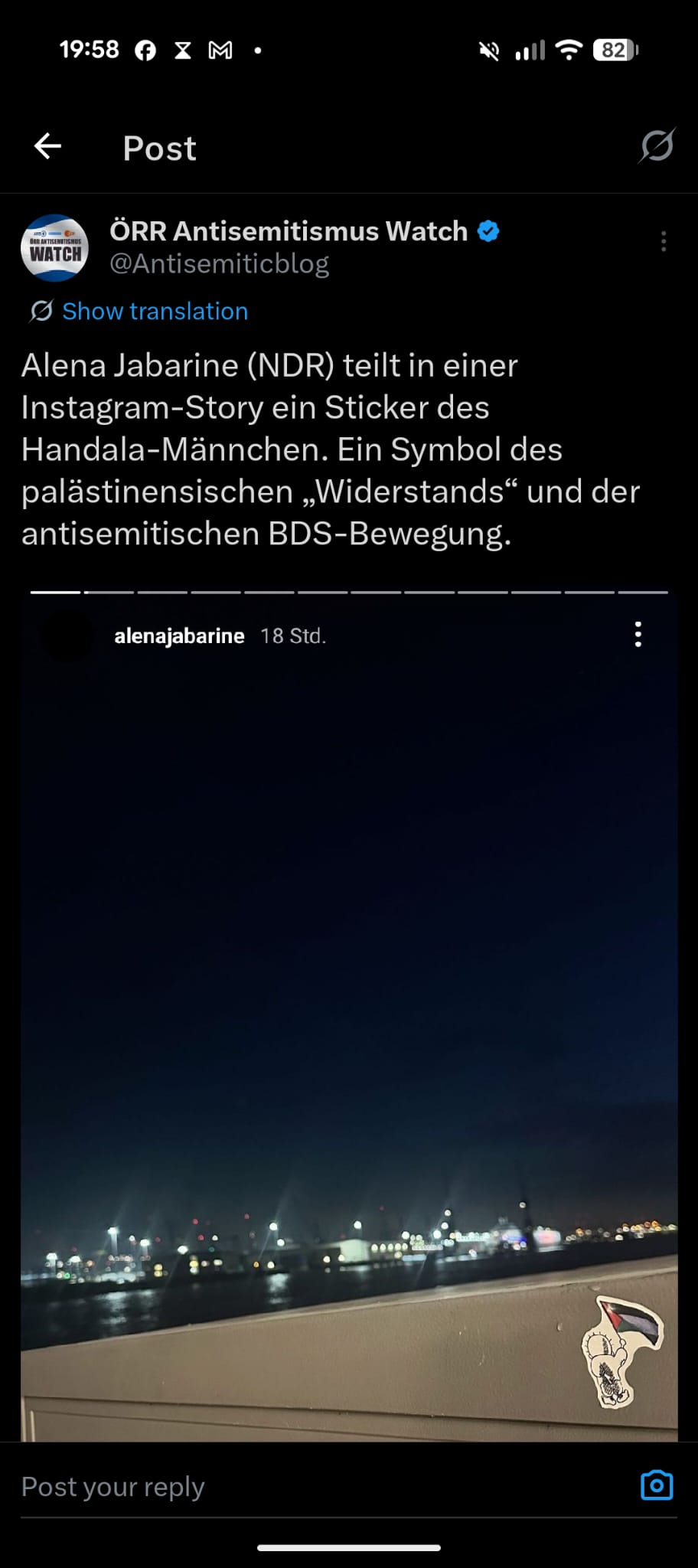The height and width of the screenshot is (1568, 698).
Task: Show translation of the post
Action: [155, 311]
